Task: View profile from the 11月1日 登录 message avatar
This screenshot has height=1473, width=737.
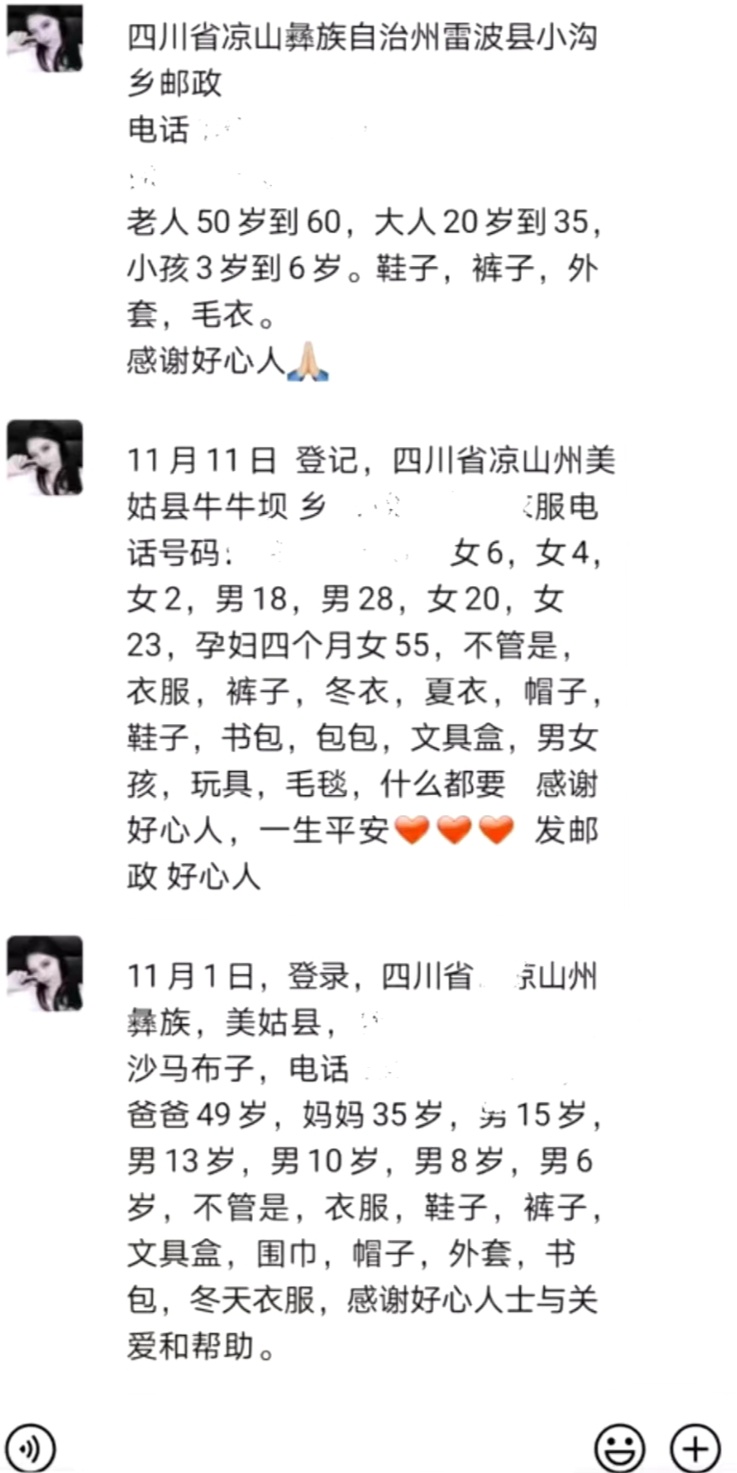Action: (x=45, y=973)
